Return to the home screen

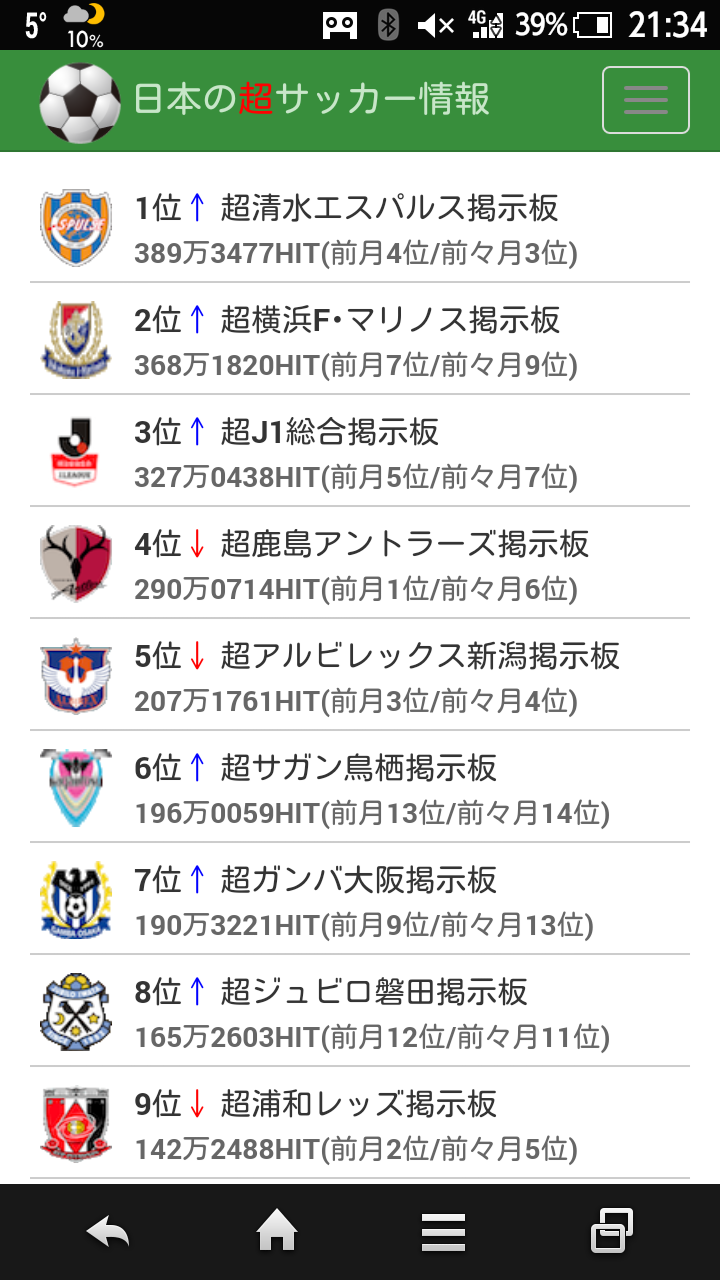[x=277, y=1232]
